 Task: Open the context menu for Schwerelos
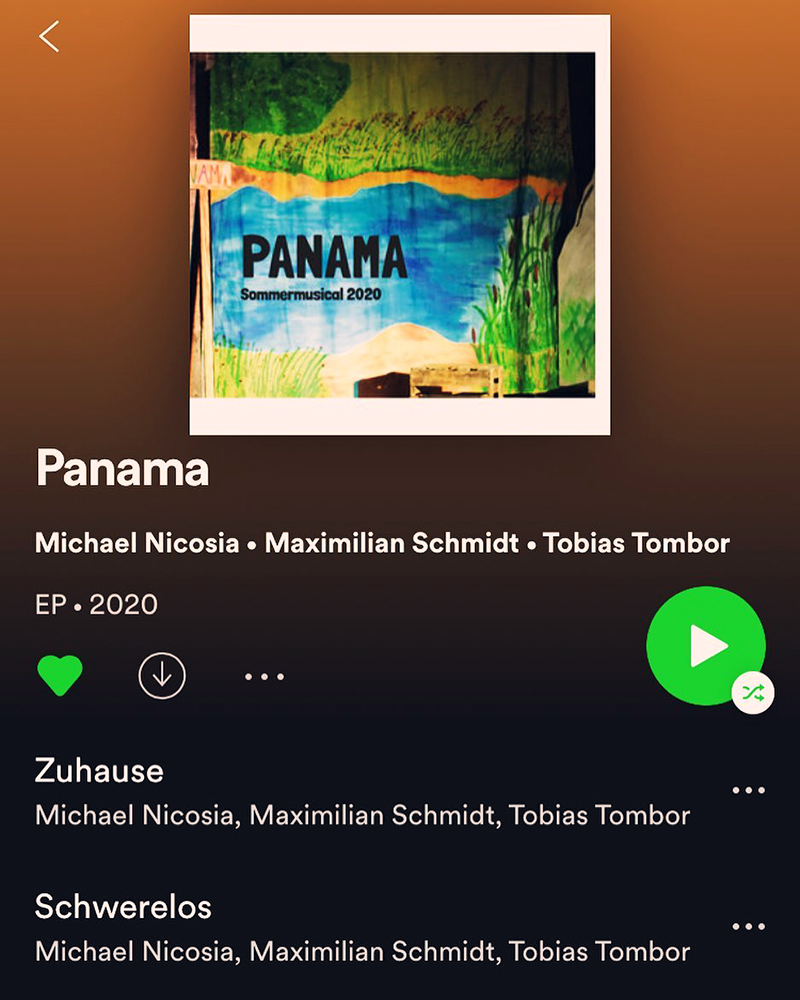(748, 927)
